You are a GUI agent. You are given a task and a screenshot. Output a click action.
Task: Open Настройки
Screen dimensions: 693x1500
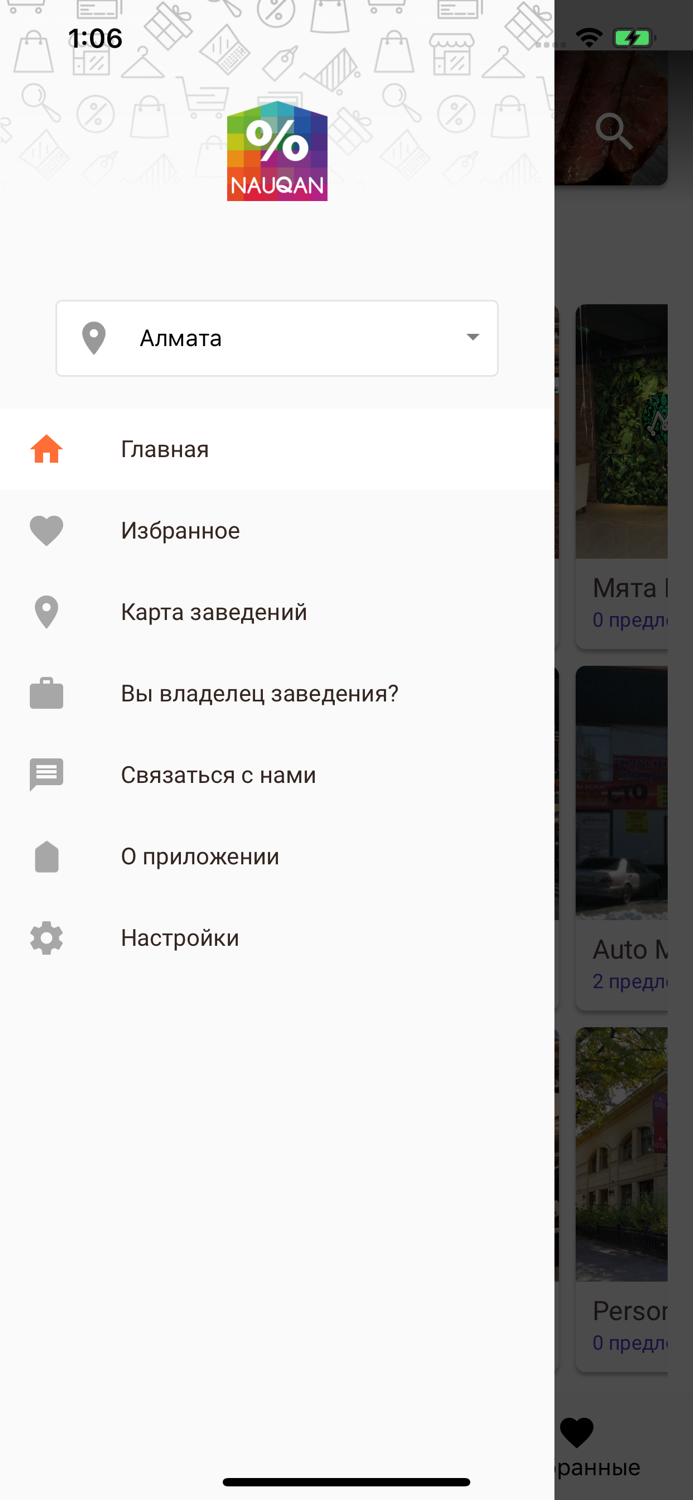[277, 938]
